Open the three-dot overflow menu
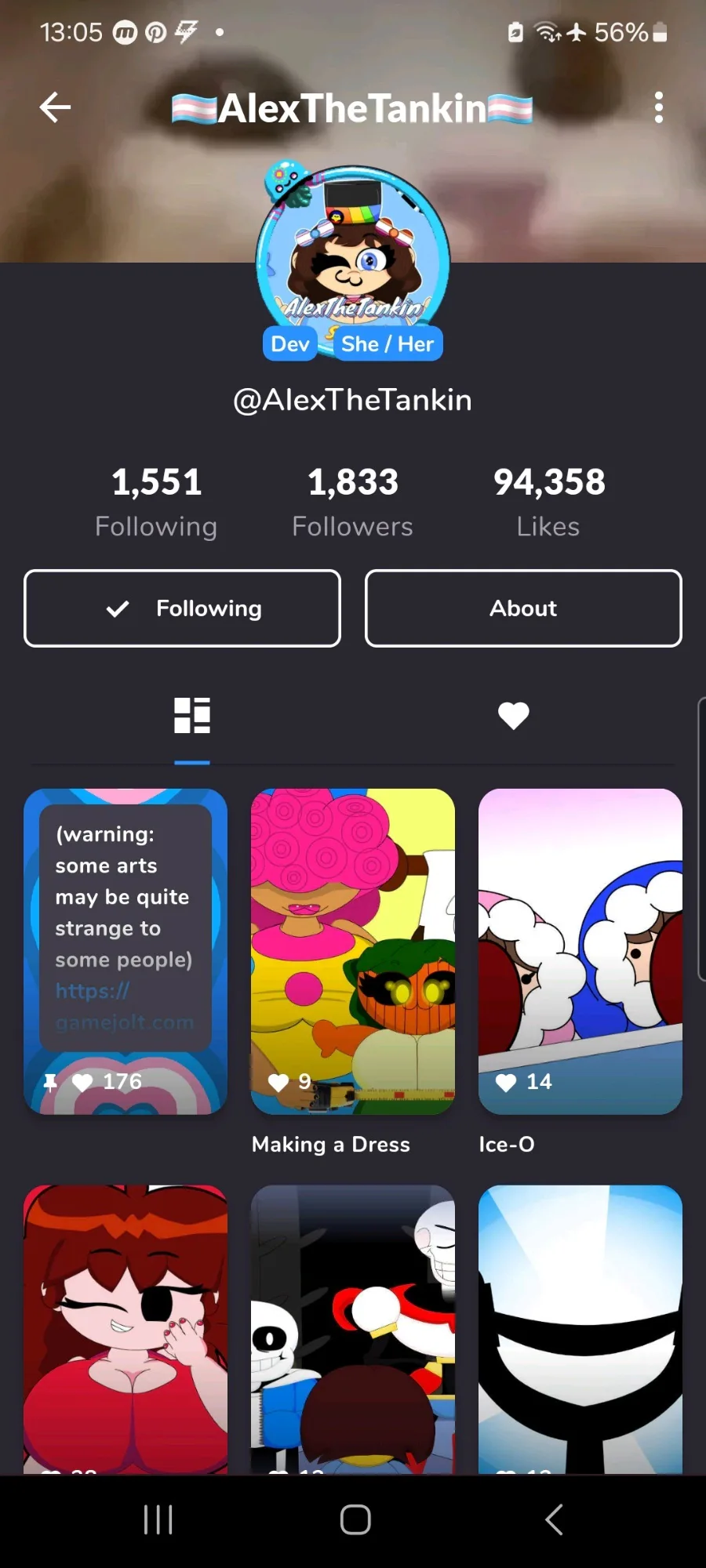Screen dimensions: 706x1568 coord(658,107)
